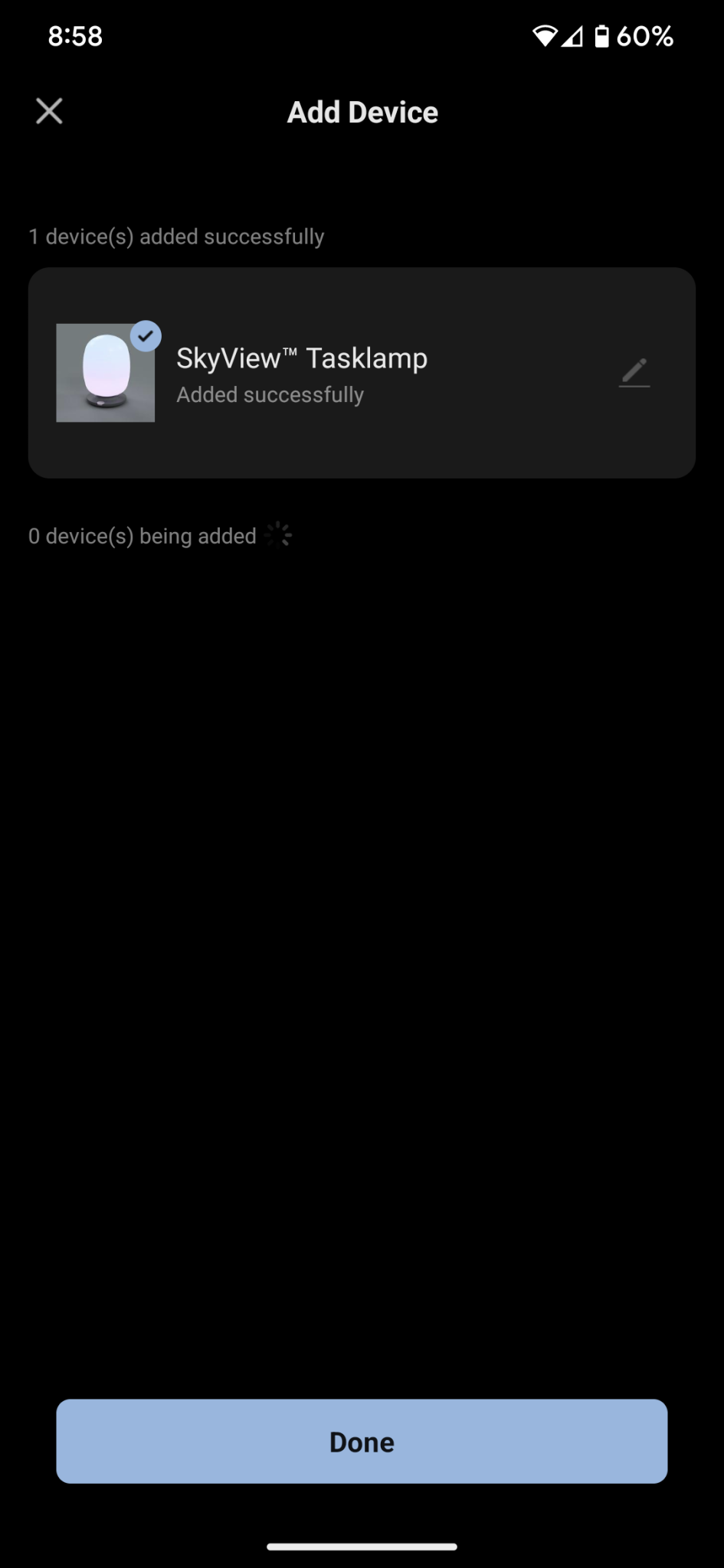Tap Done to finish adding the device
Screen dimensions: 724x1568
(x=362, y=1441)
